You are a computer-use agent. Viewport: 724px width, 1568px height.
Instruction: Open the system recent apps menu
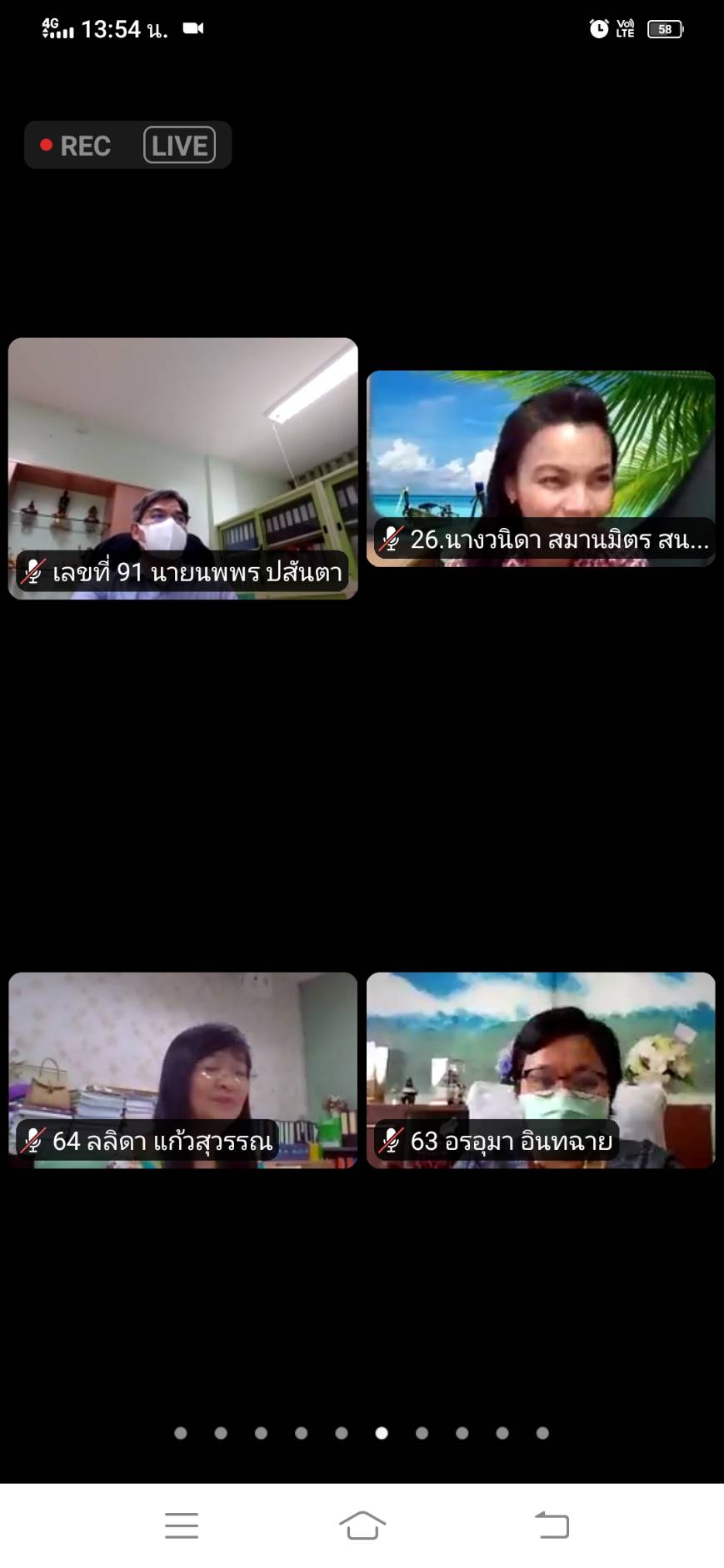(x=182, y=1526)
